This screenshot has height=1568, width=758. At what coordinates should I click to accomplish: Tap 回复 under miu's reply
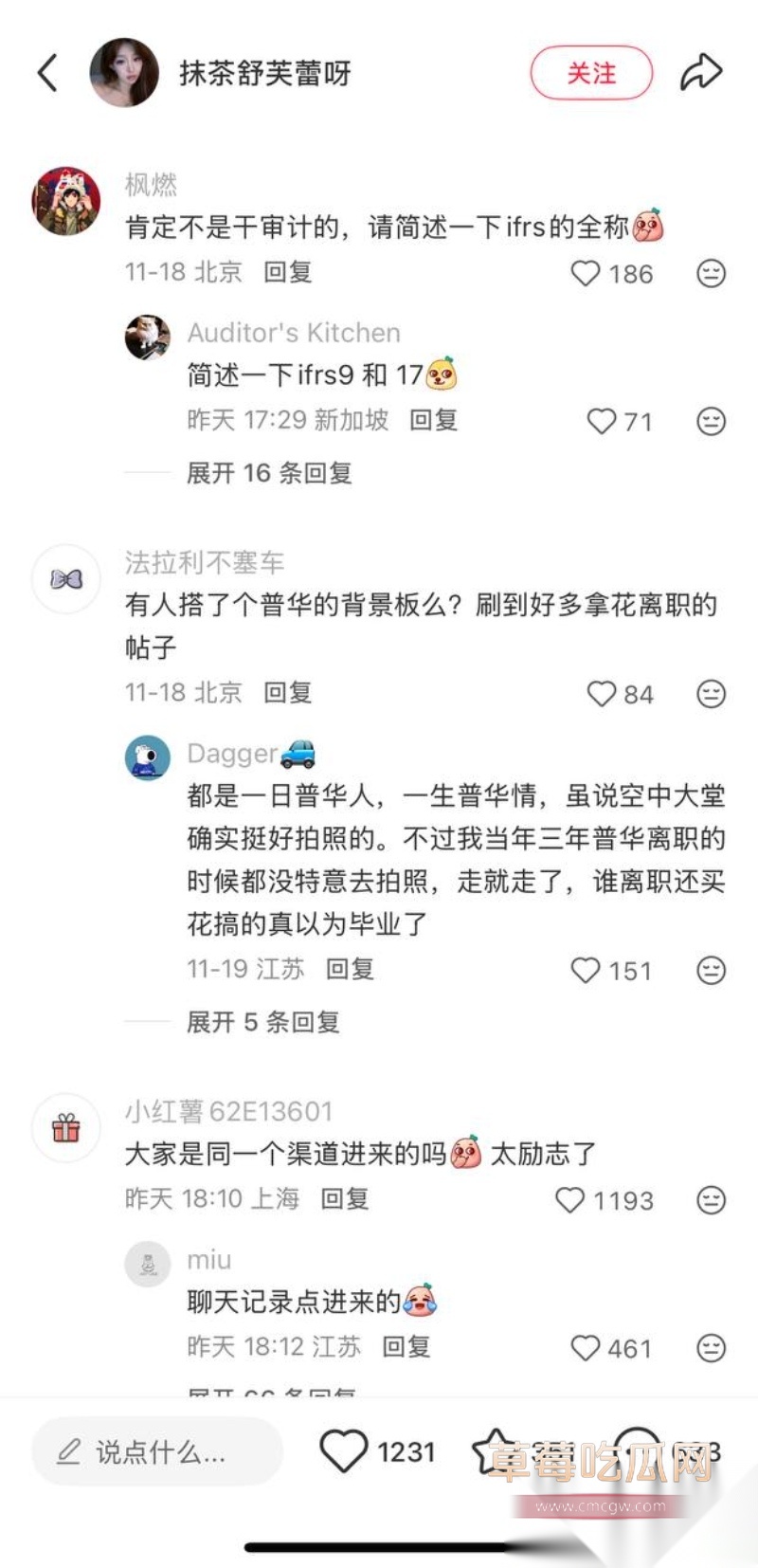point(406,1346)
